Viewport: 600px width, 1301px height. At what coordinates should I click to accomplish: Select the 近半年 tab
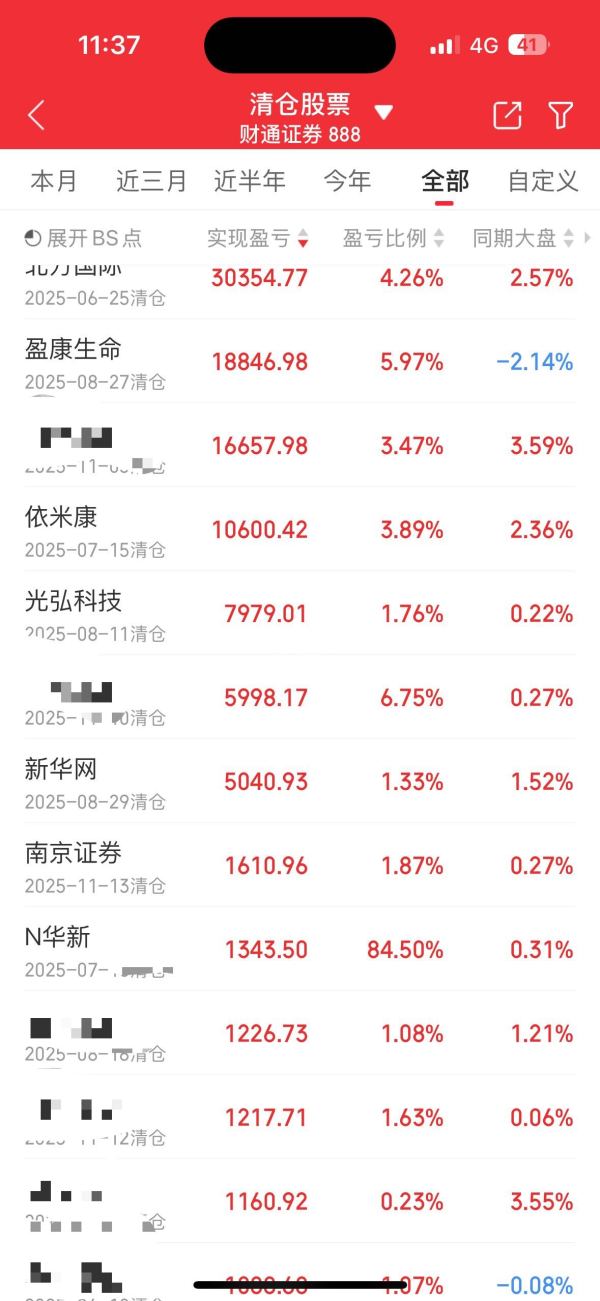(x=249, y=181)
